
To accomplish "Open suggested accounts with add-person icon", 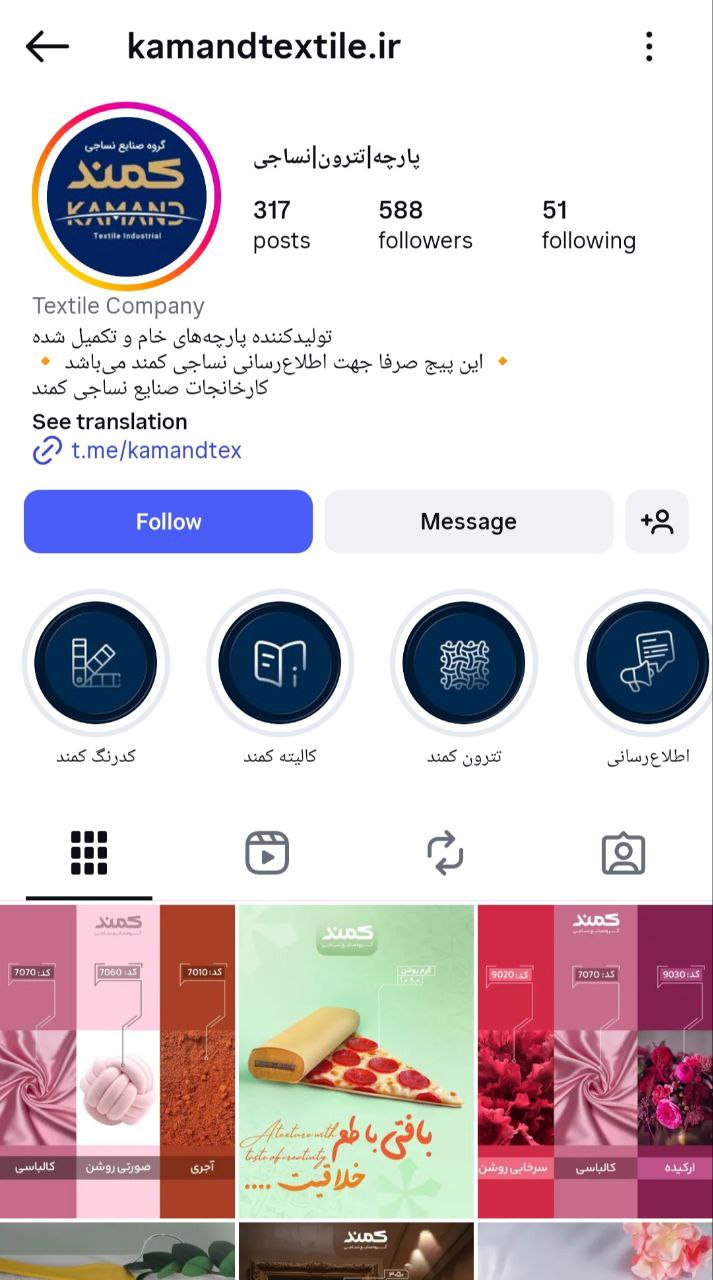I will click(657, 521).
